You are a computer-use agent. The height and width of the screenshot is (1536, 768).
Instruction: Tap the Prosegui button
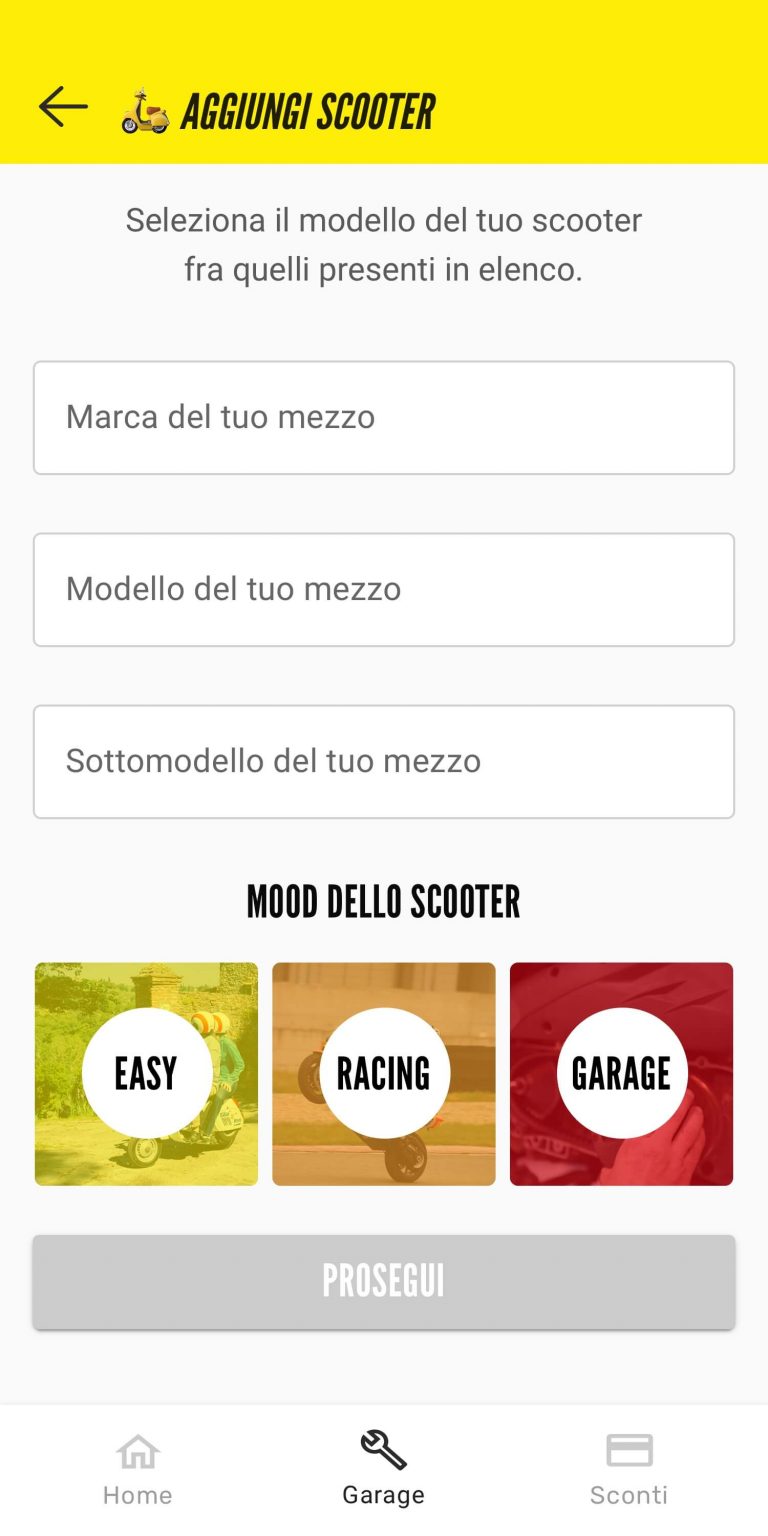coord(384,1282)
